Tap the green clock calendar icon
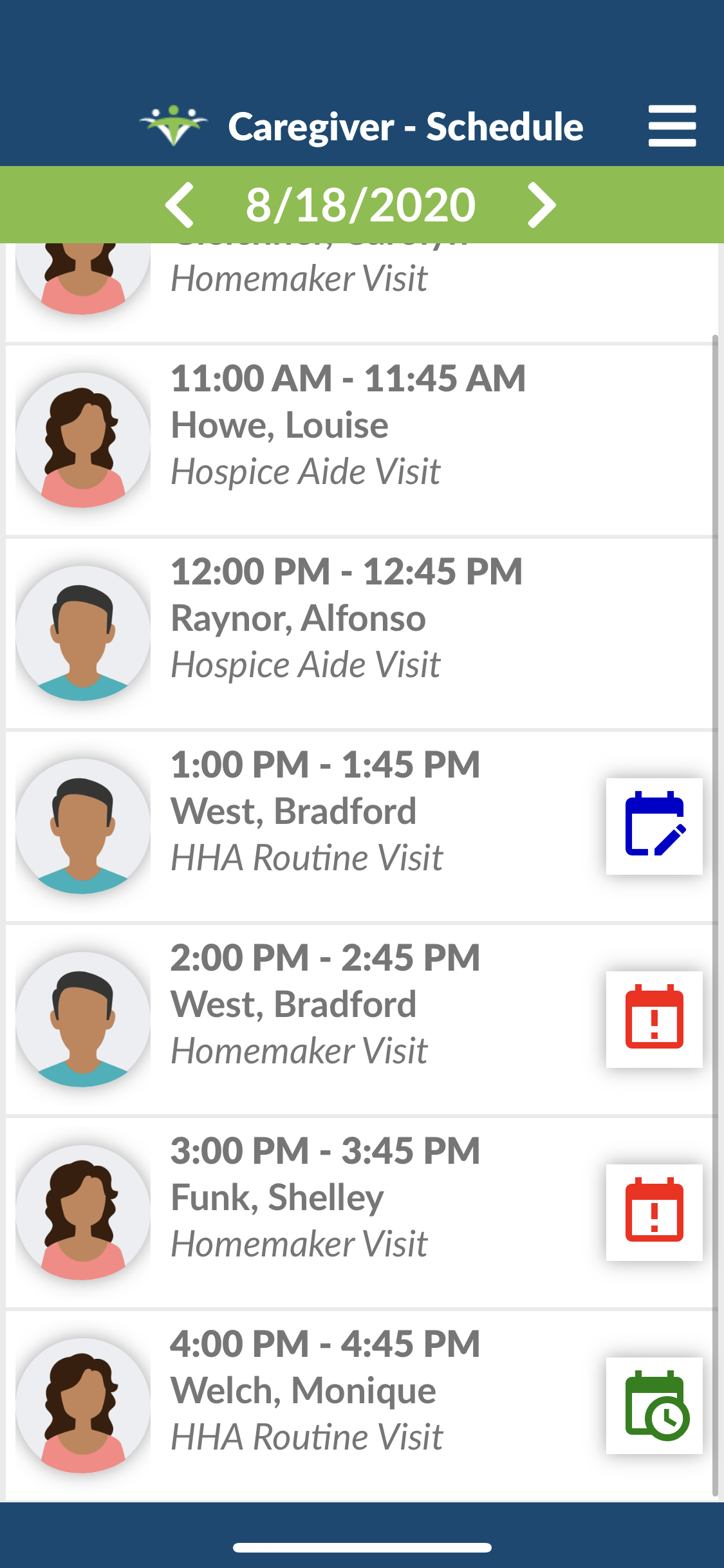The height and width of the screenshot is (1568, 724). (x=654, y=1406)
